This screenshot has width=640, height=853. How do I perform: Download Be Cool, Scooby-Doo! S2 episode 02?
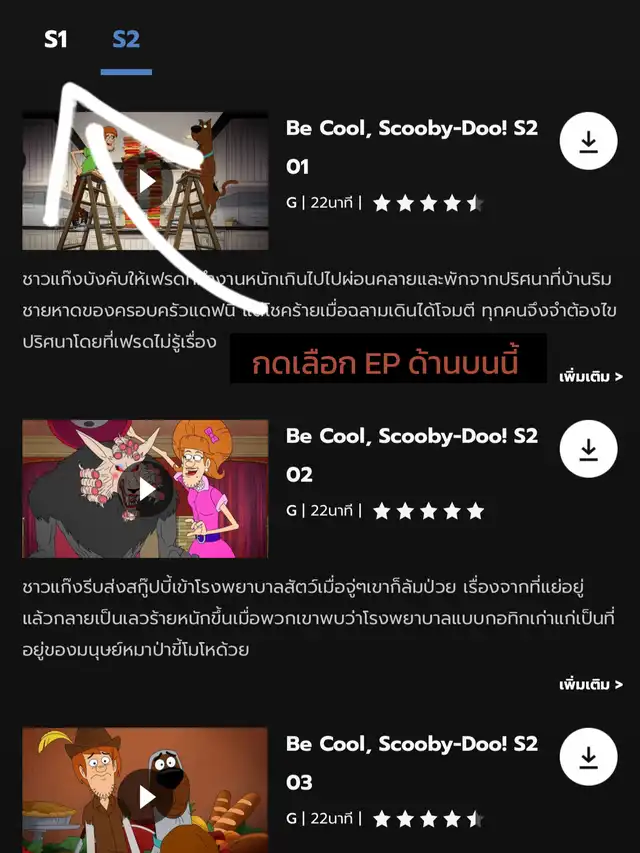pos(588,450)
